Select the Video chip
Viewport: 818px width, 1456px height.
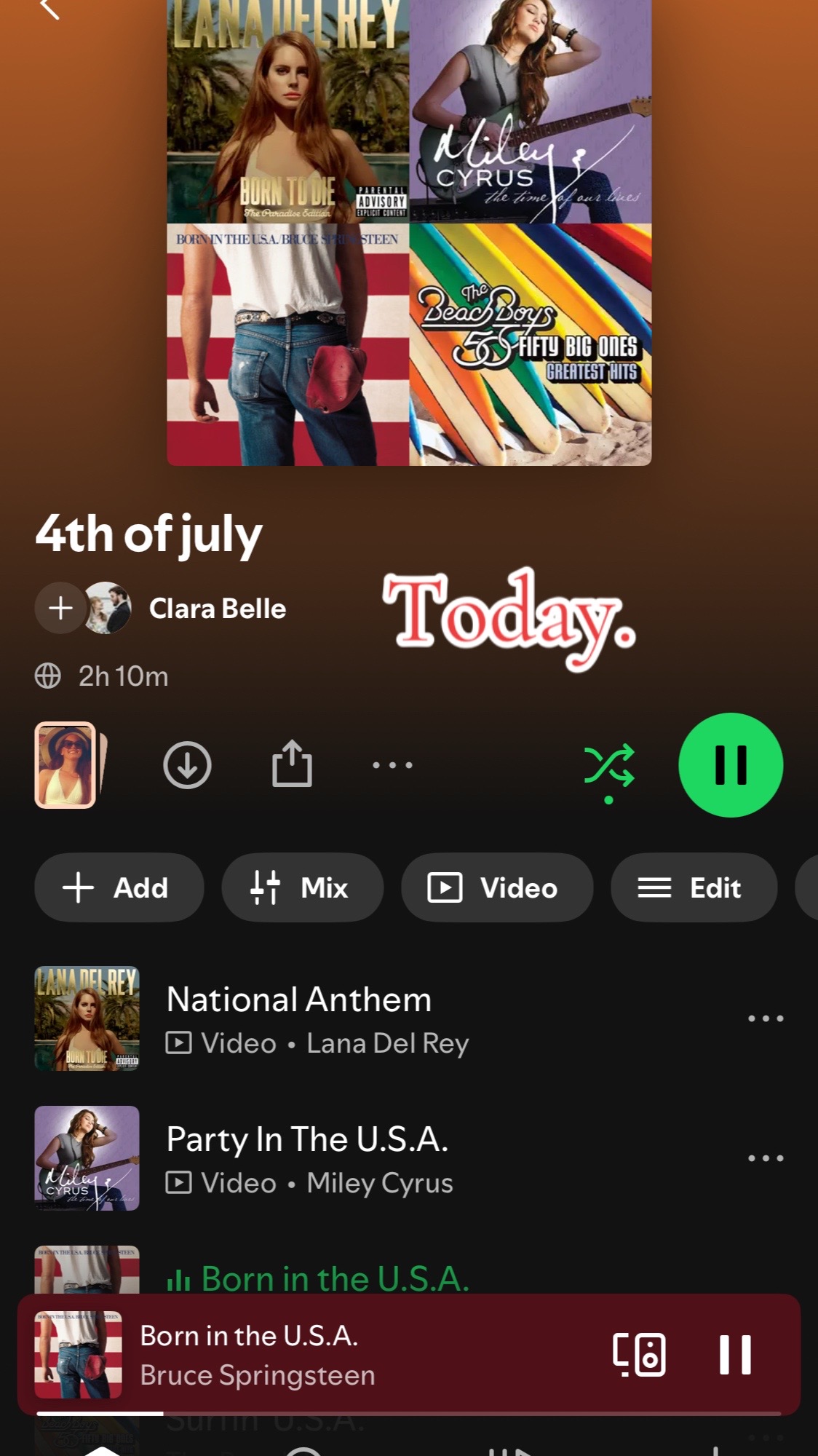[x=497, y=887]
